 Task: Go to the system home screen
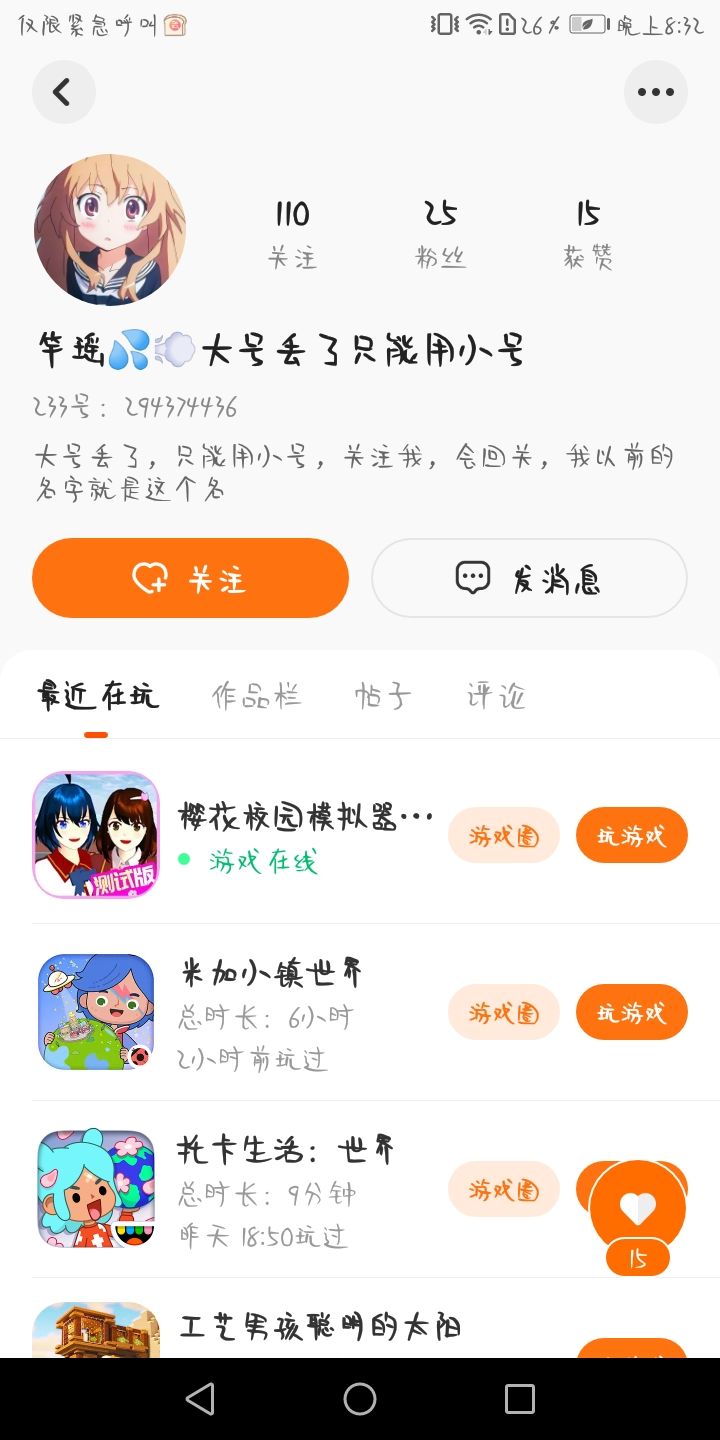tap(360, 1399)
